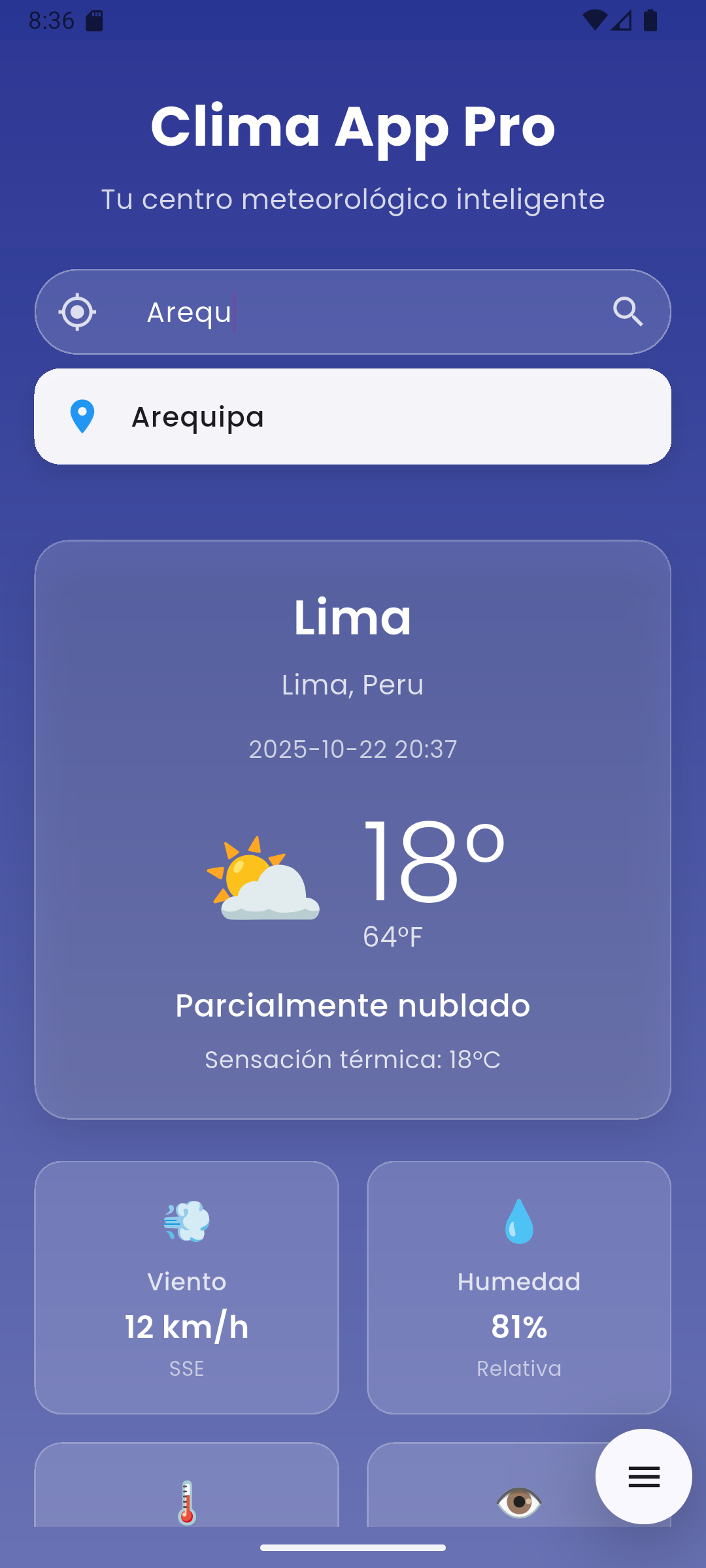
Task: Click the 64°F temperature label
Action: [393, 936]
